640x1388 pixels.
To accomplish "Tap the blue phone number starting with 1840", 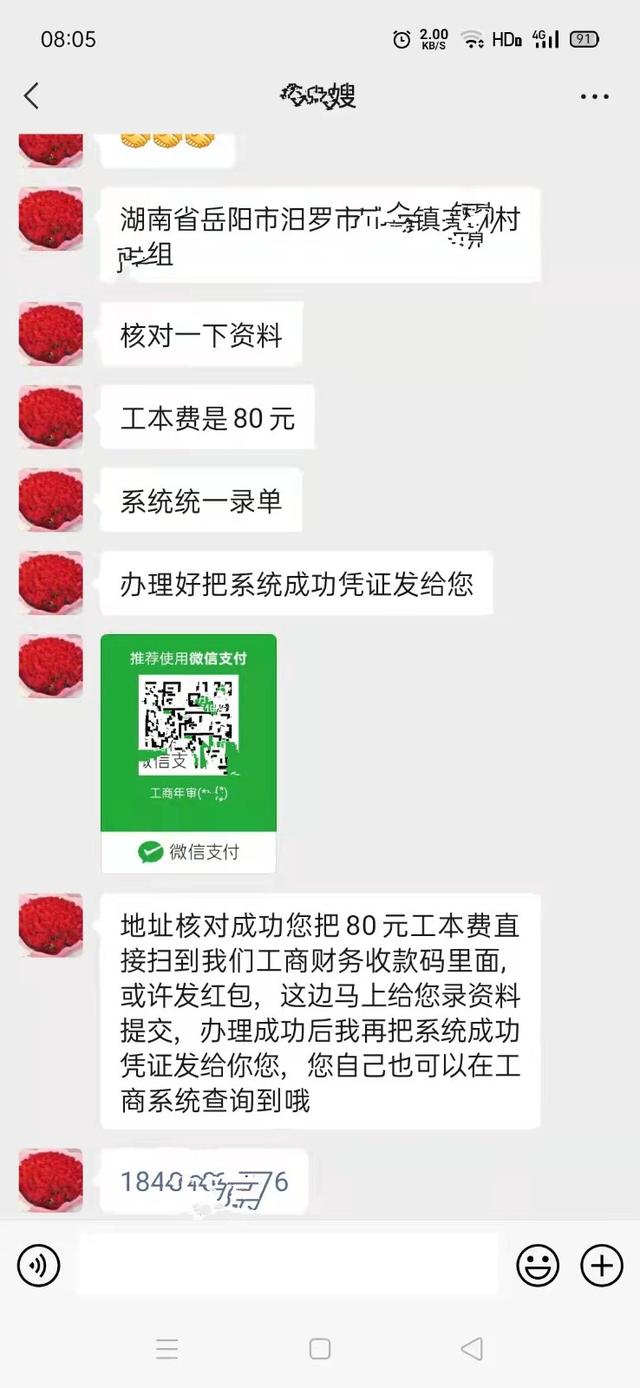I will (x=204, y=1182).
